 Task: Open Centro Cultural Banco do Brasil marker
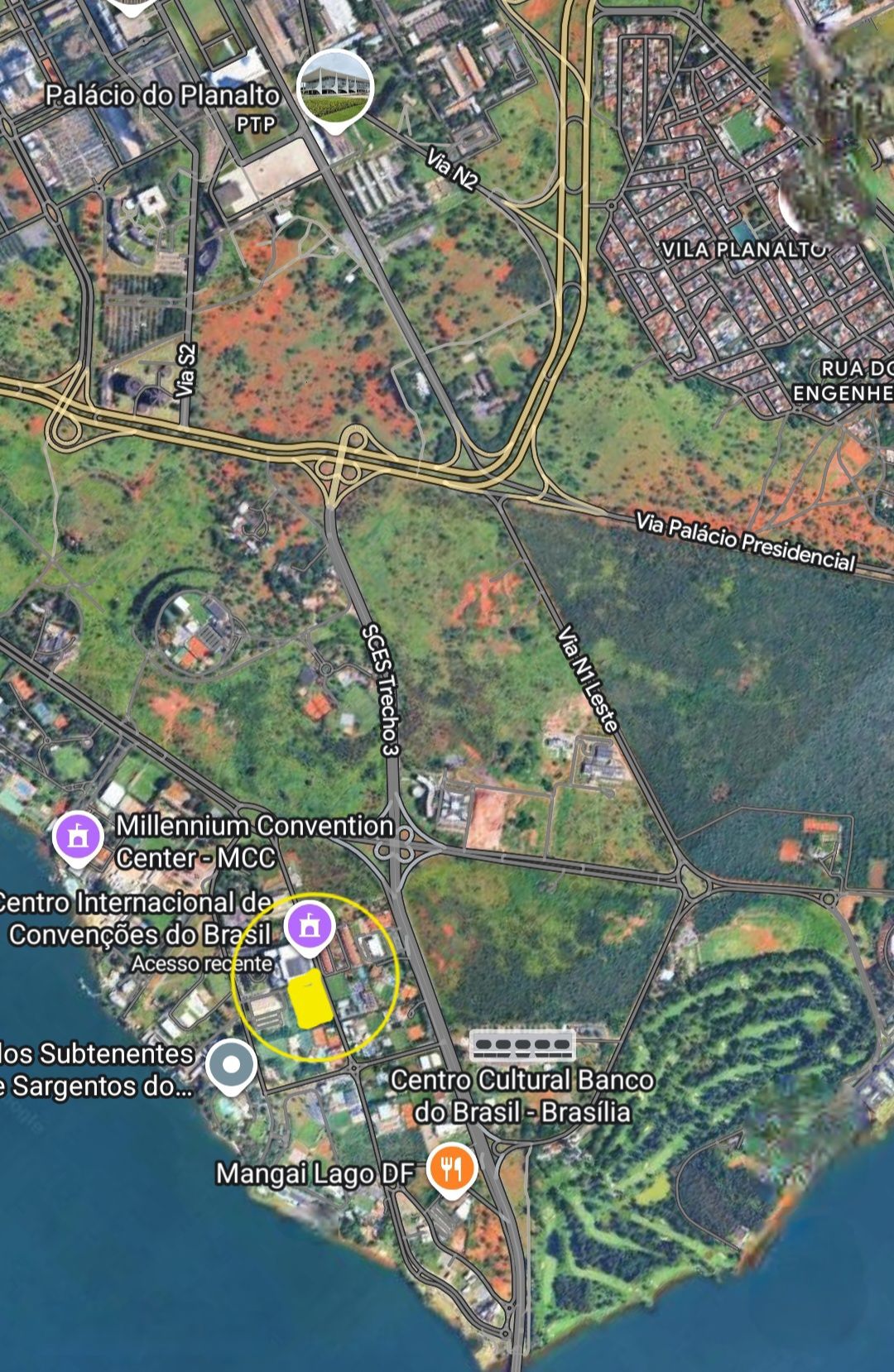(x=521, y=1045)
